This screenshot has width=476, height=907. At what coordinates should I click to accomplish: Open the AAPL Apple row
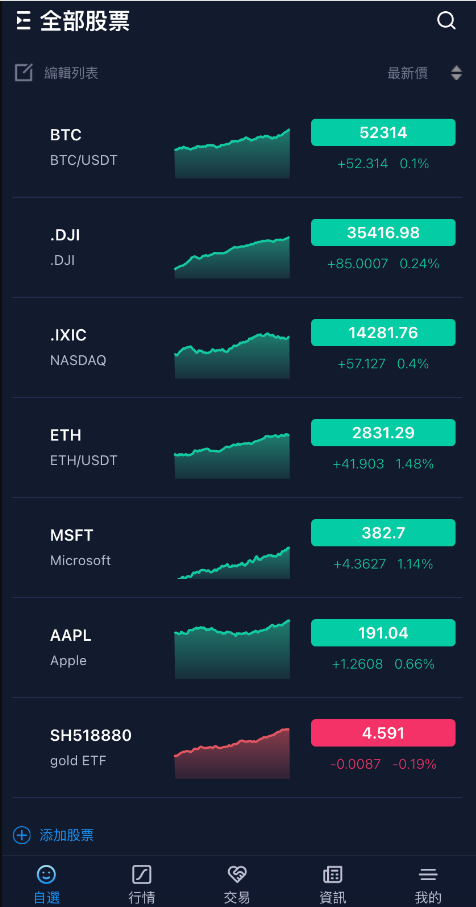(237, 648)
